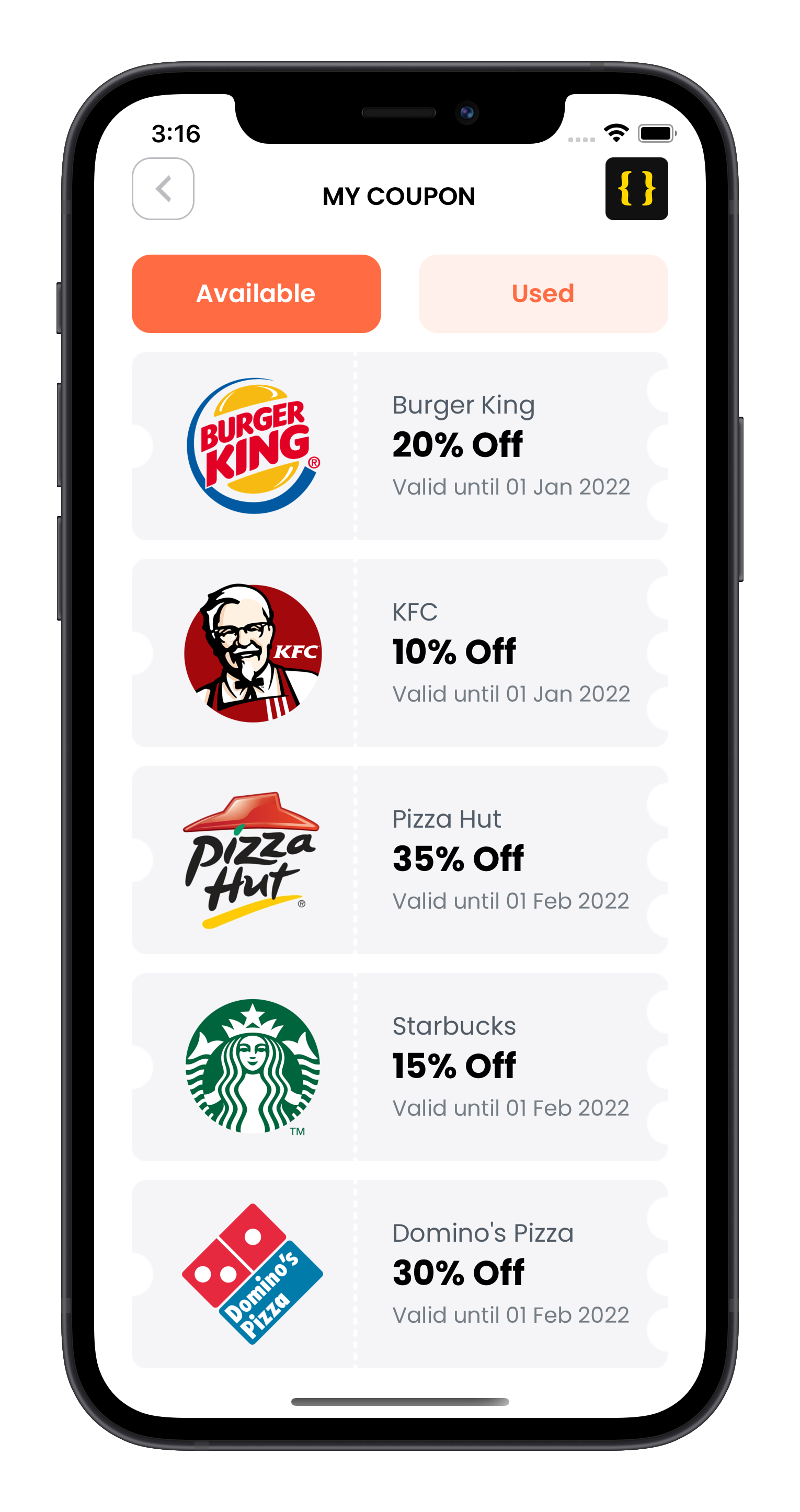The image size is (800, 1512).
Task: Switch to the Used coupons tab
Action: 543,293
